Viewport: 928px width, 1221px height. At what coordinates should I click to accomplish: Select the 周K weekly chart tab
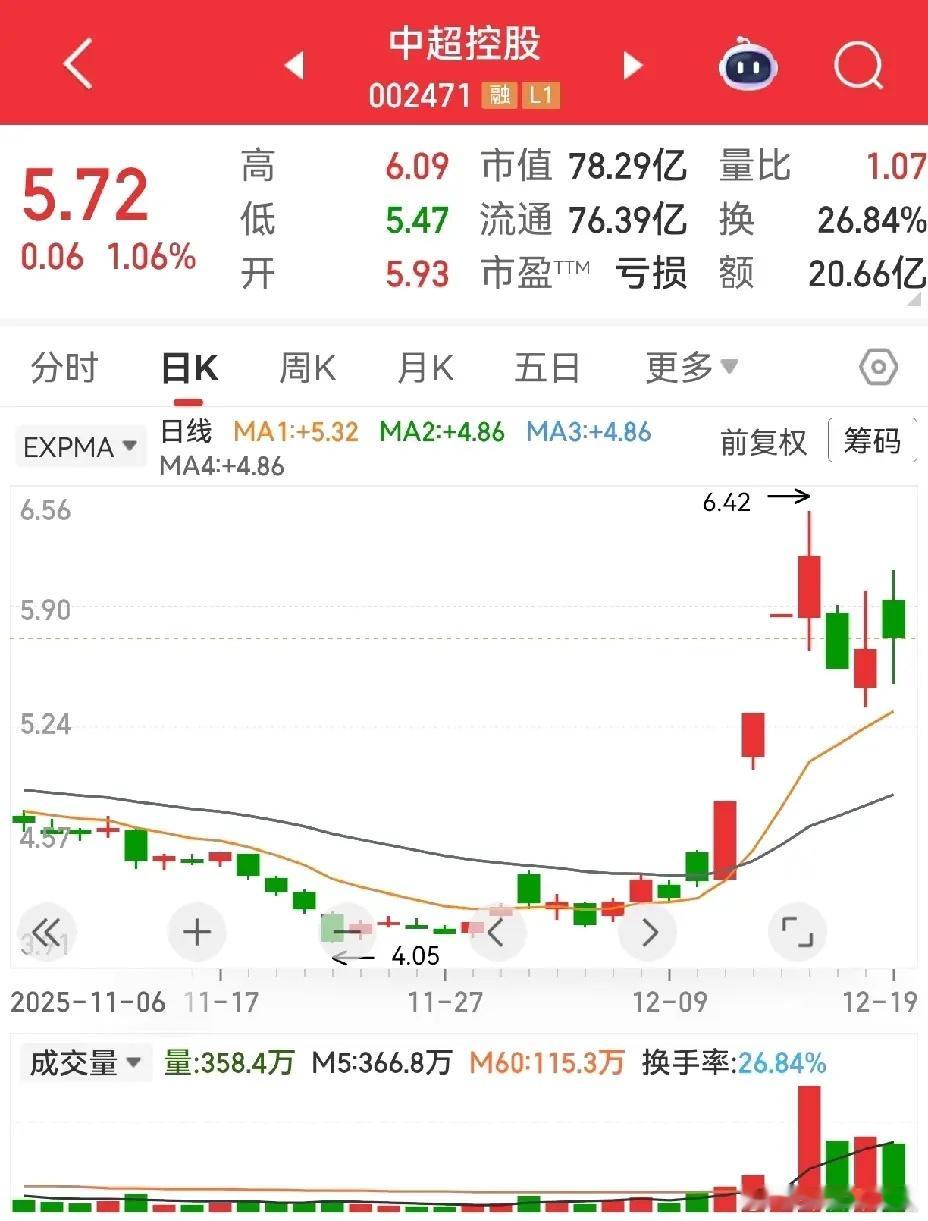306,367
